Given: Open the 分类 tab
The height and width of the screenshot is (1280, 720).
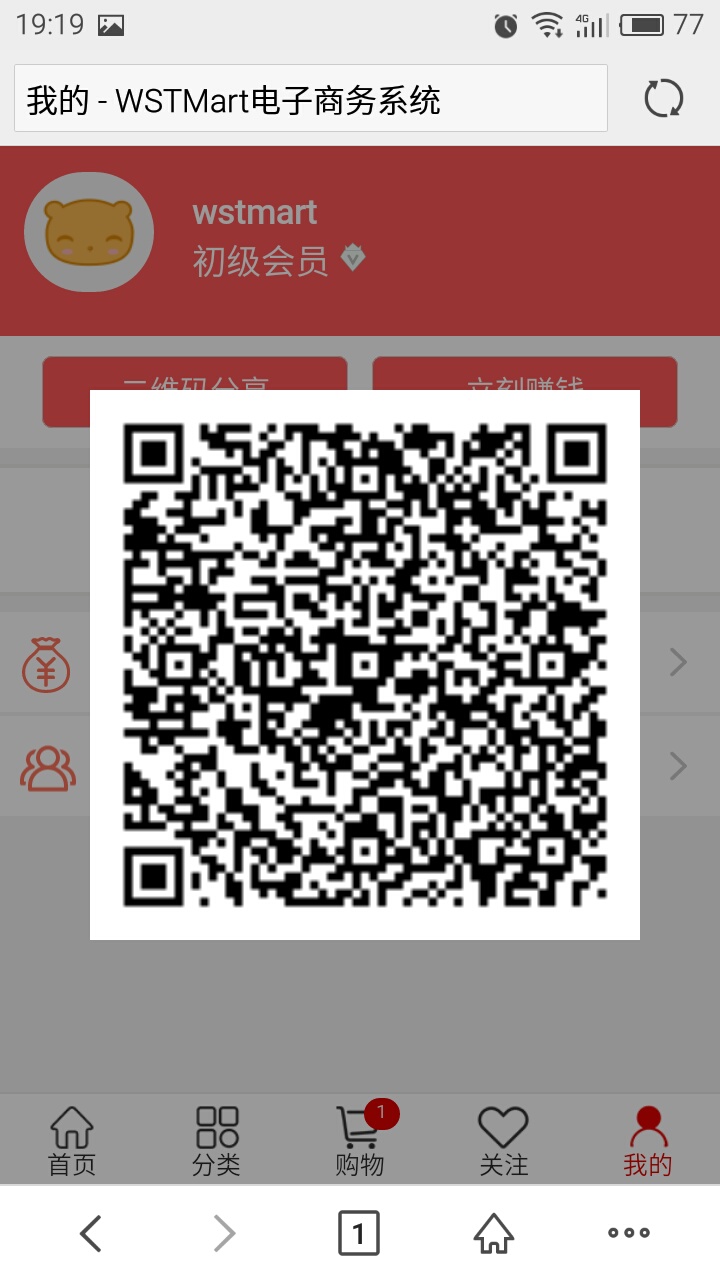Looking at the screenshot, I should coord(216,1141).
